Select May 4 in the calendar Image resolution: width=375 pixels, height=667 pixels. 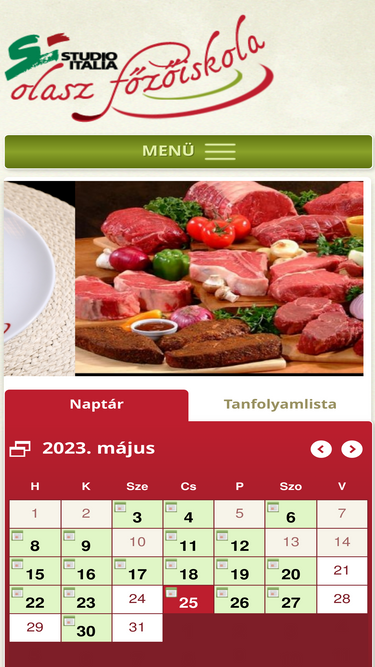[188, 514]
